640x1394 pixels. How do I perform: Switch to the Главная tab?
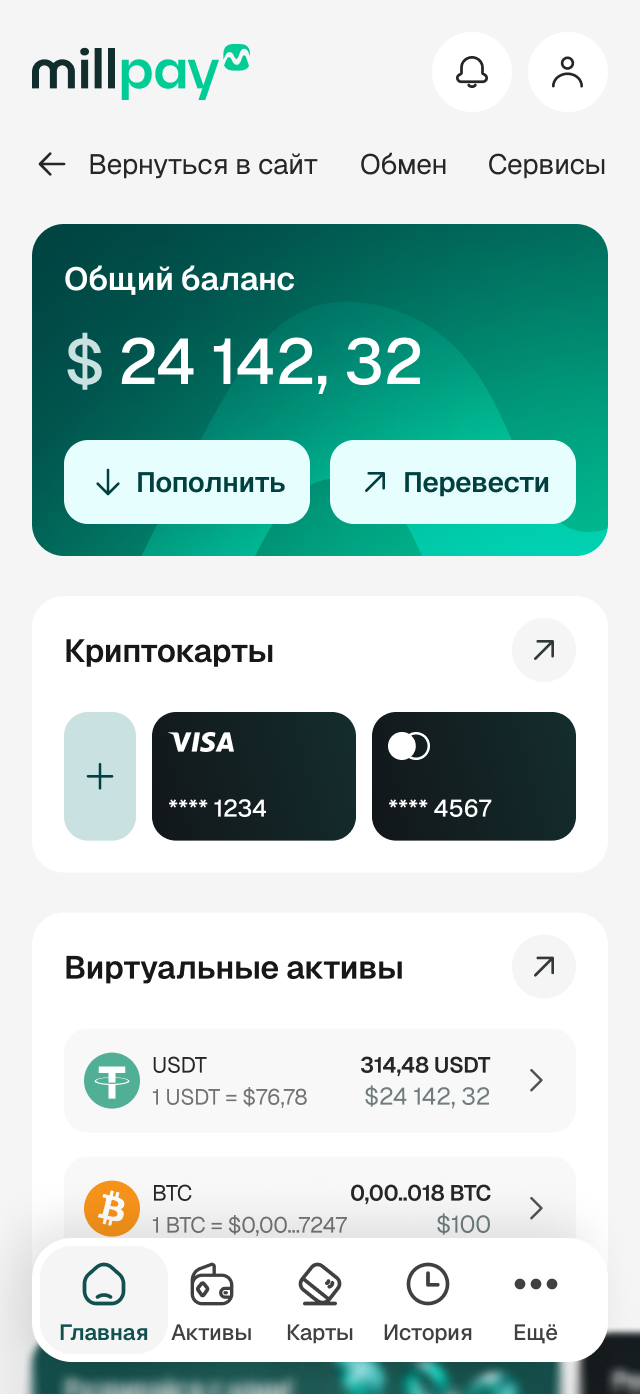[x=104, y=1300]
